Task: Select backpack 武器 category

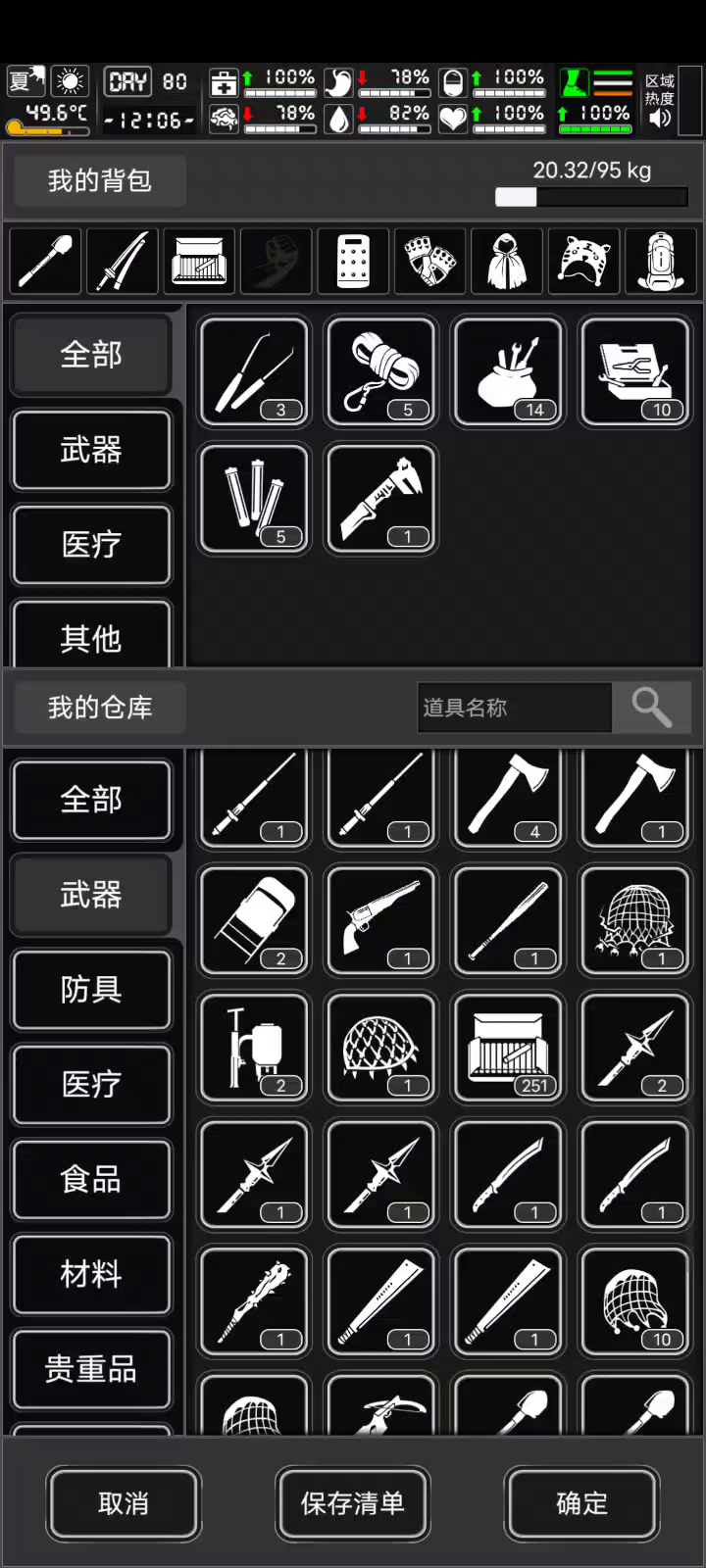Action: tap(91, 450)
